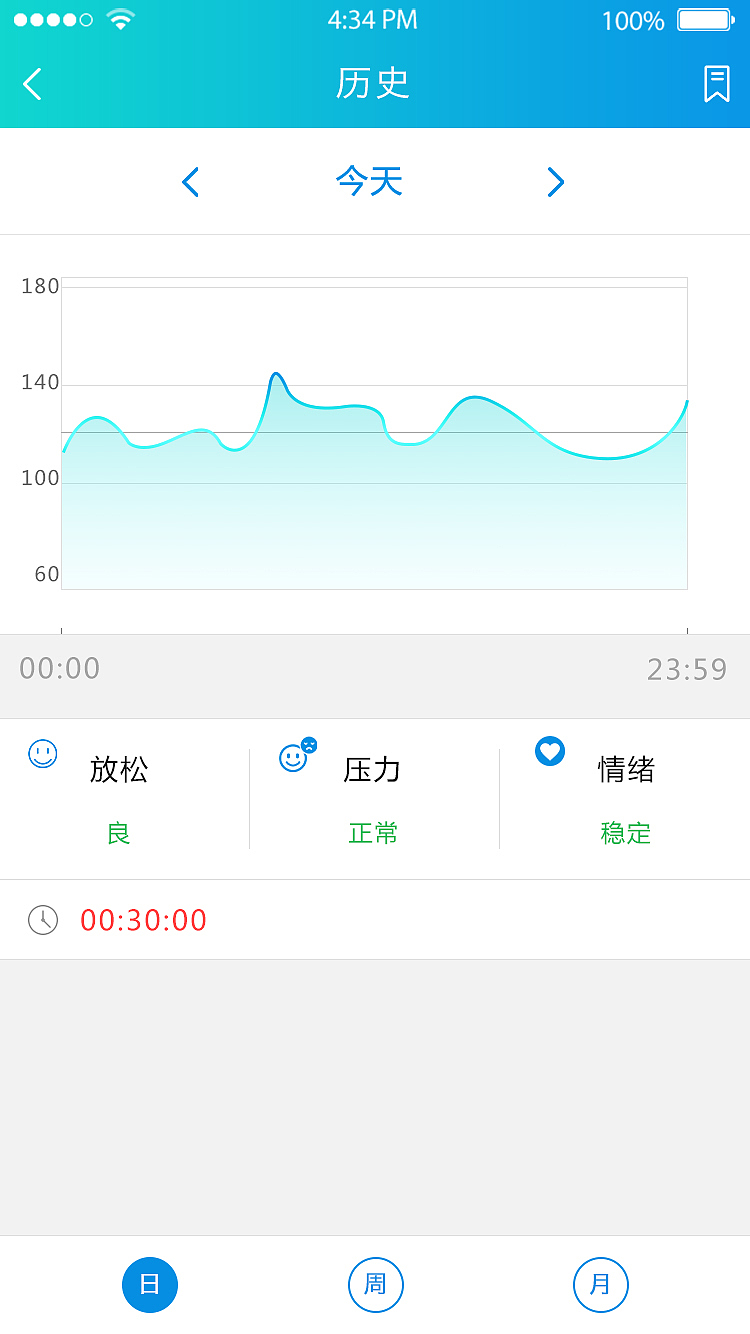Click the clock icon next to 00:30:00
The image size is (750, 1334).
(x=42, y=919)
